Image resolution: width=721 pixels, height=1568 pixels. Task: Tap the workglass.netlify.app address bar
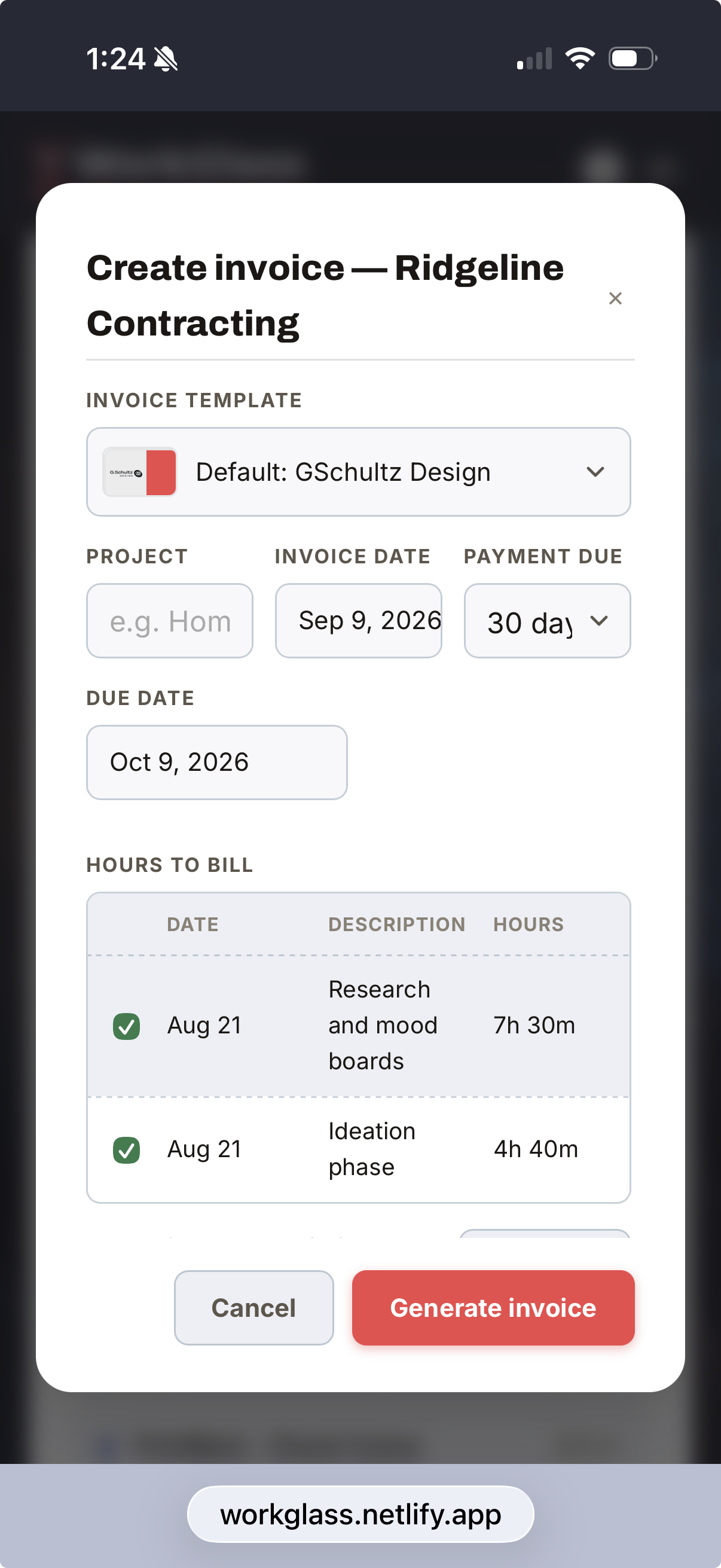[360, 1514]
